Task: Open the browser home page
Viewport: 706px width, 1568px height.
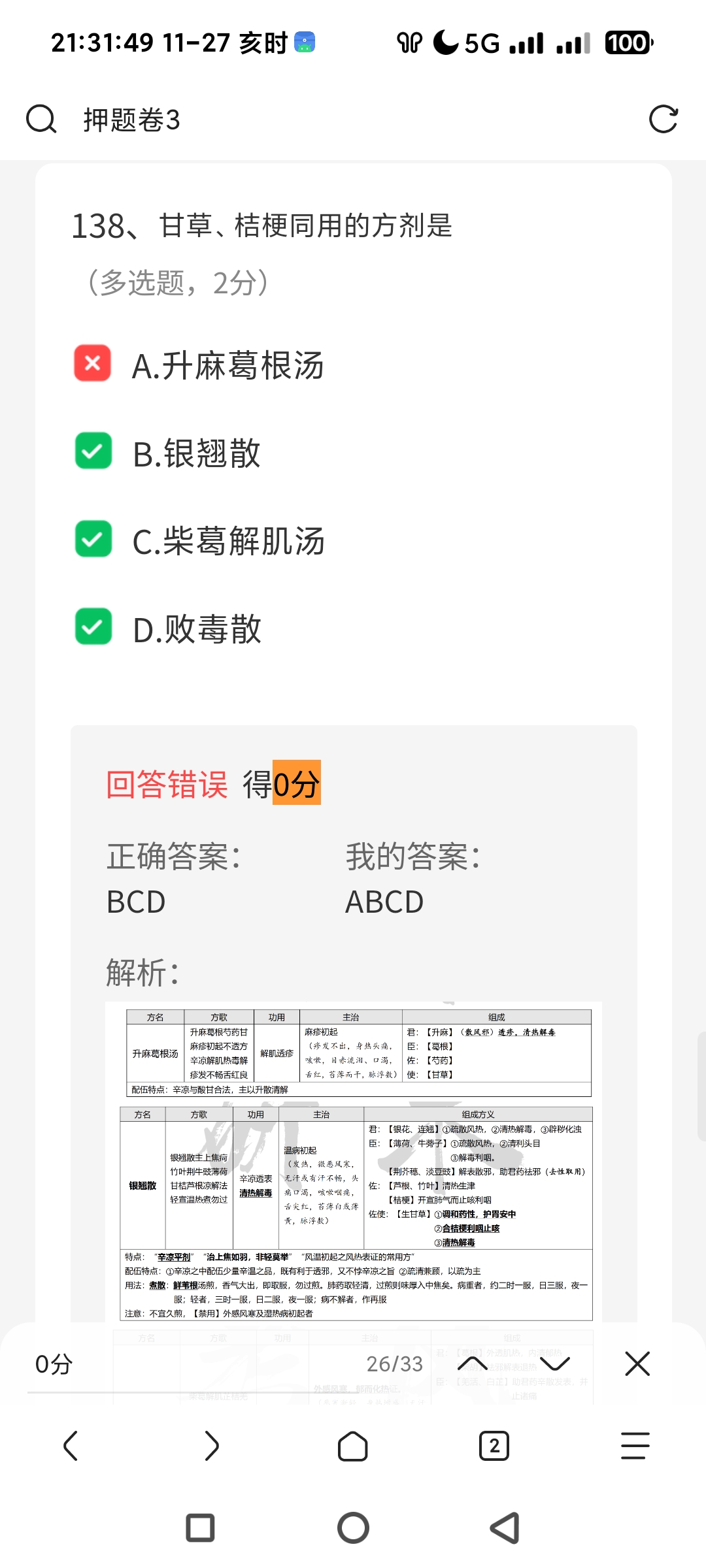Action: pos(353,1445)
